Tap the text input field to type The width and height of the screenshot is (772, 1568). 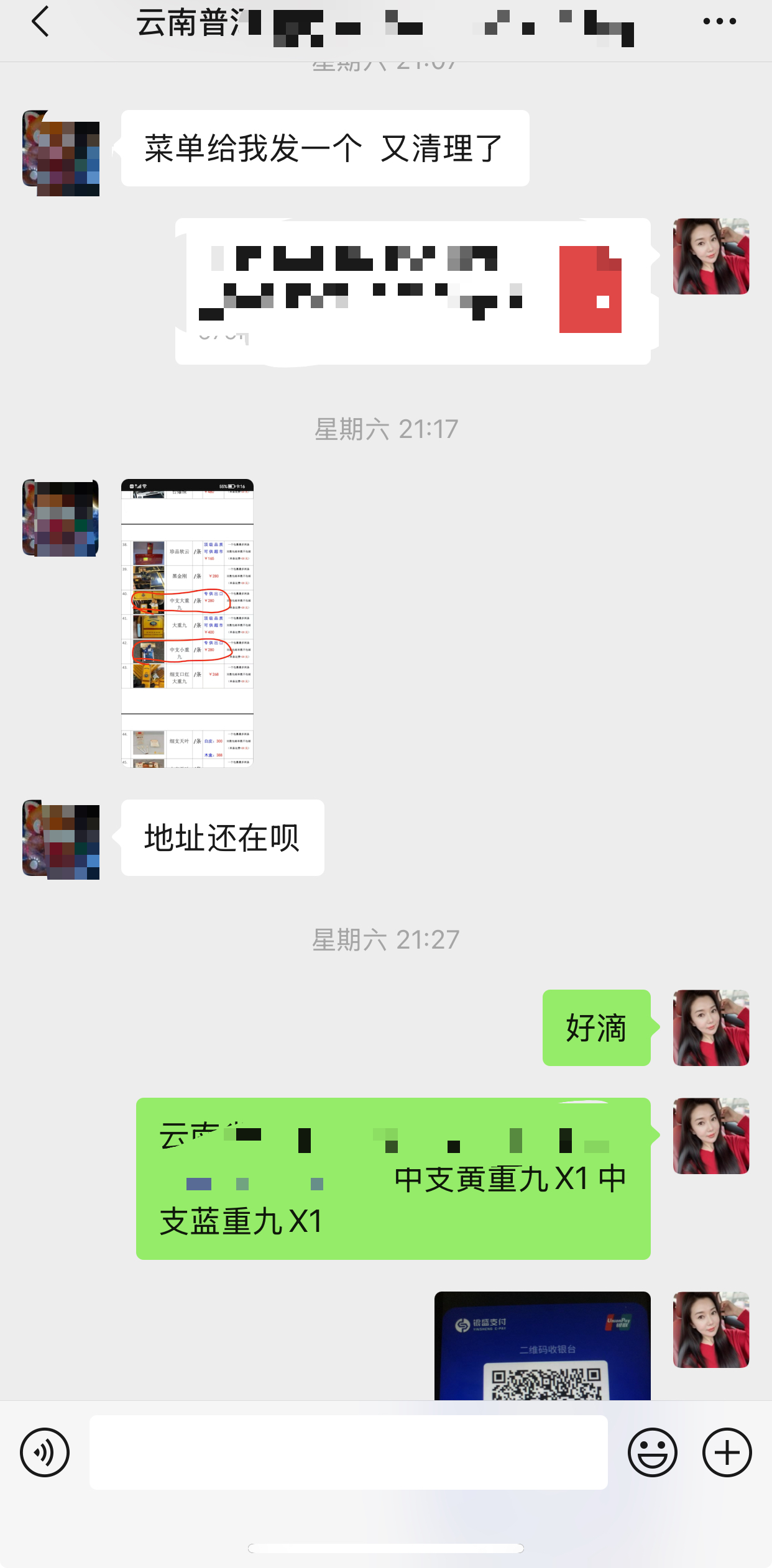tap(348, 1452)
